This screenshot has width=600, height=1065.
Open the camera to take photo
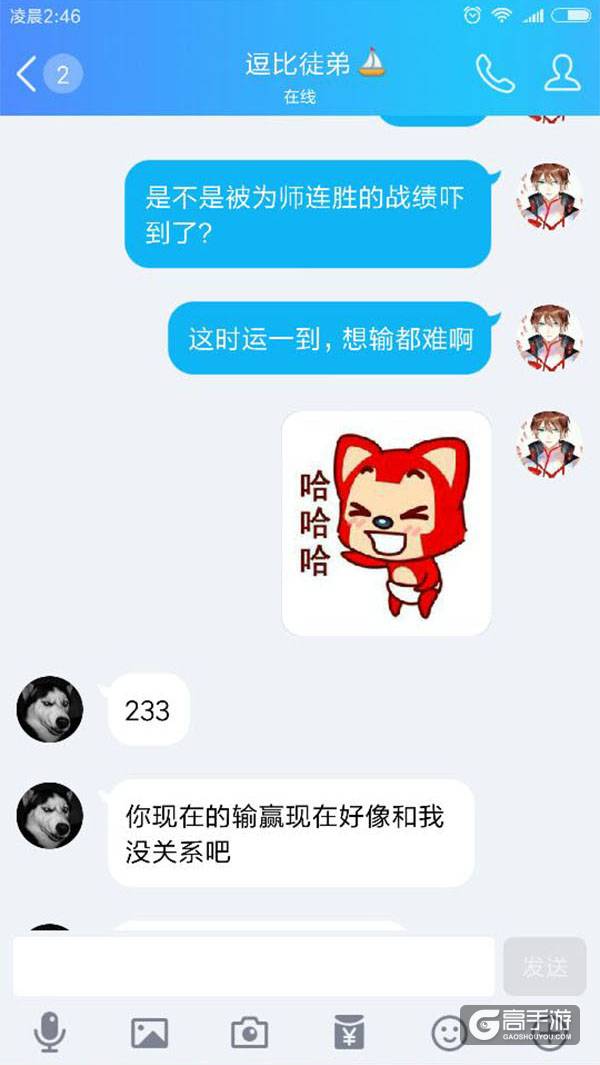point(249,1031)
